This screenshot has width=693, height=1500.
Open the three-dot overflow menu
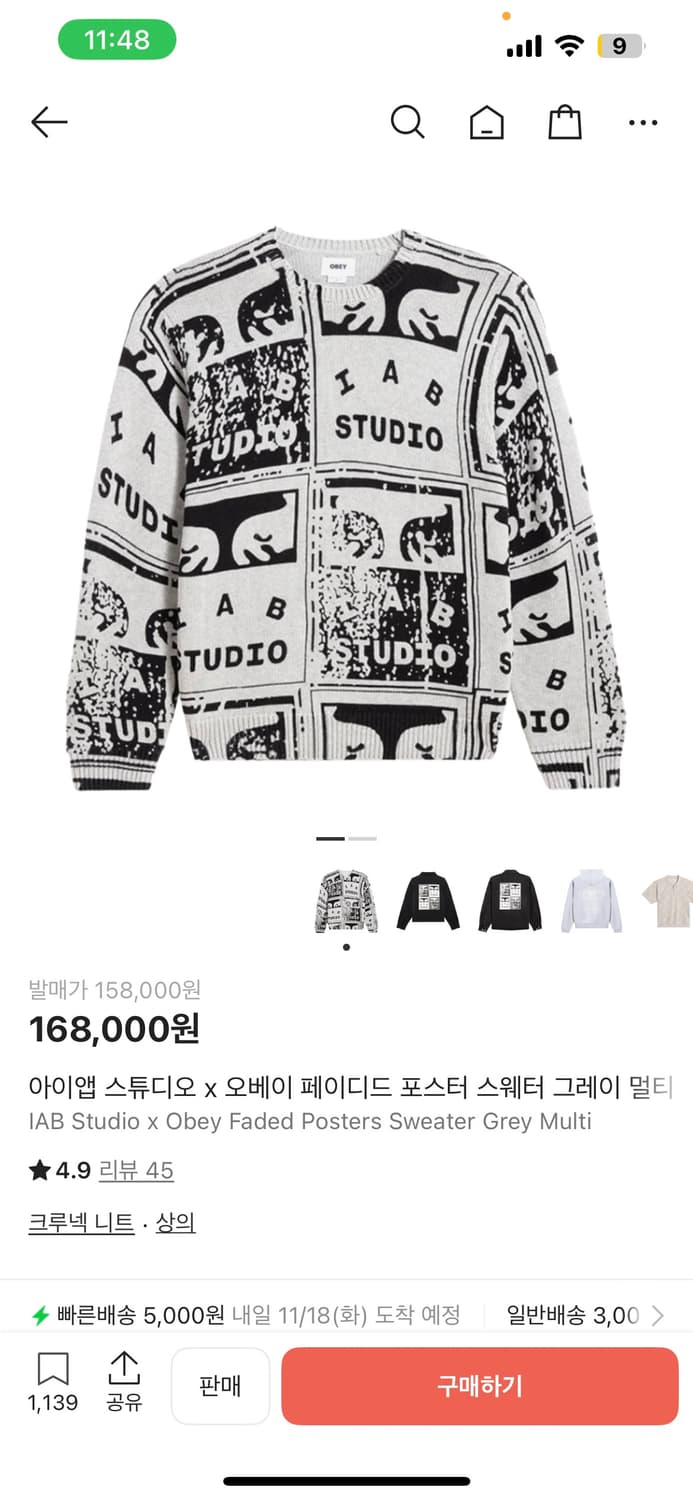pos(643,123)
